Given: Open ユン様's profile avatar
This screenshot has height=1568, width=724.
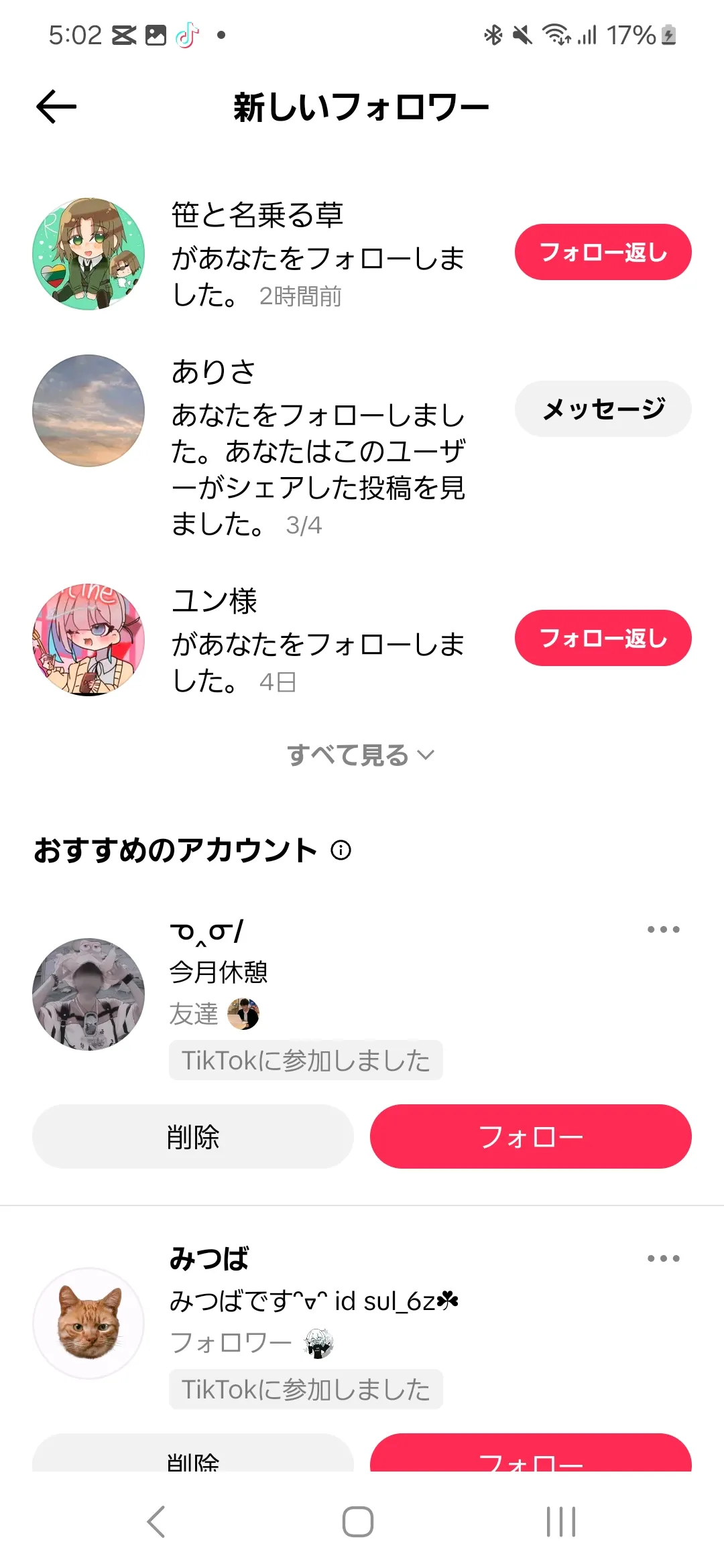Looking at the screenshot, I should (x=88, y=639).
